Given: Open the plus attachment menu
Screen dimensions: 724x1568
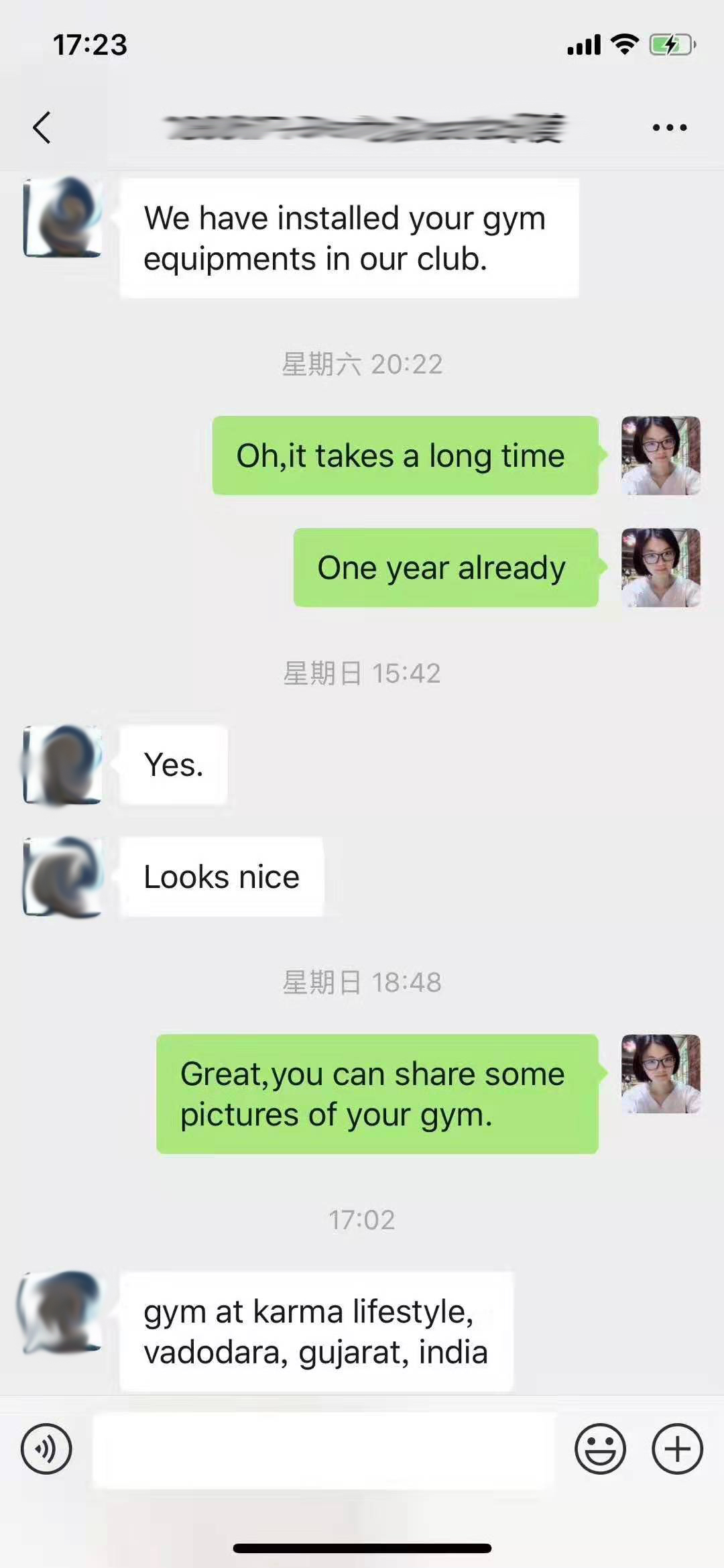Looking at the screenshot, I should (x=677, y=1449).
